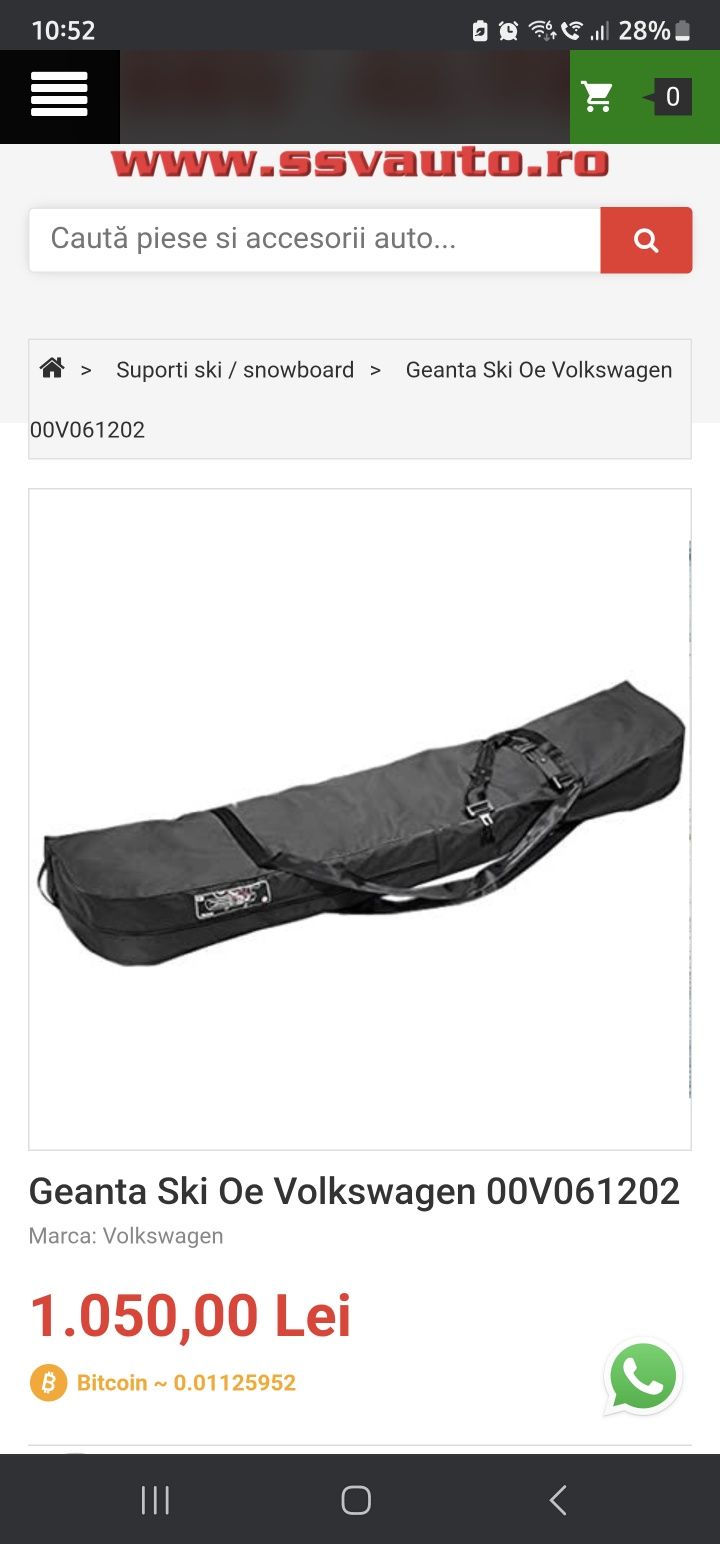The width and height of the screenshot is (720, 1544).
Task: Open the ski bag product image
Action: coord(360,818)
